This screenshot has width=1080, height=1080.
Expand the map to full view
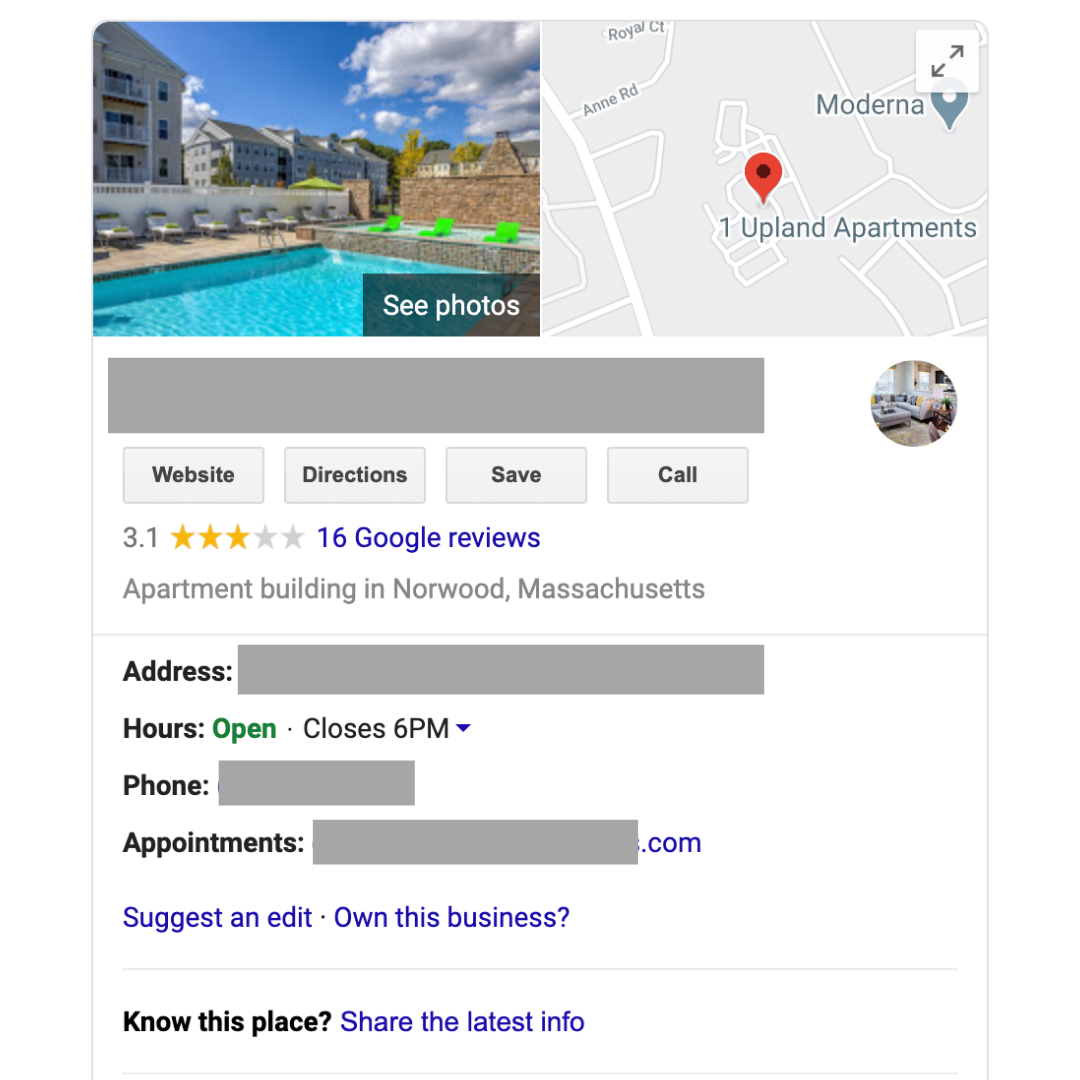tap(946, 62)
